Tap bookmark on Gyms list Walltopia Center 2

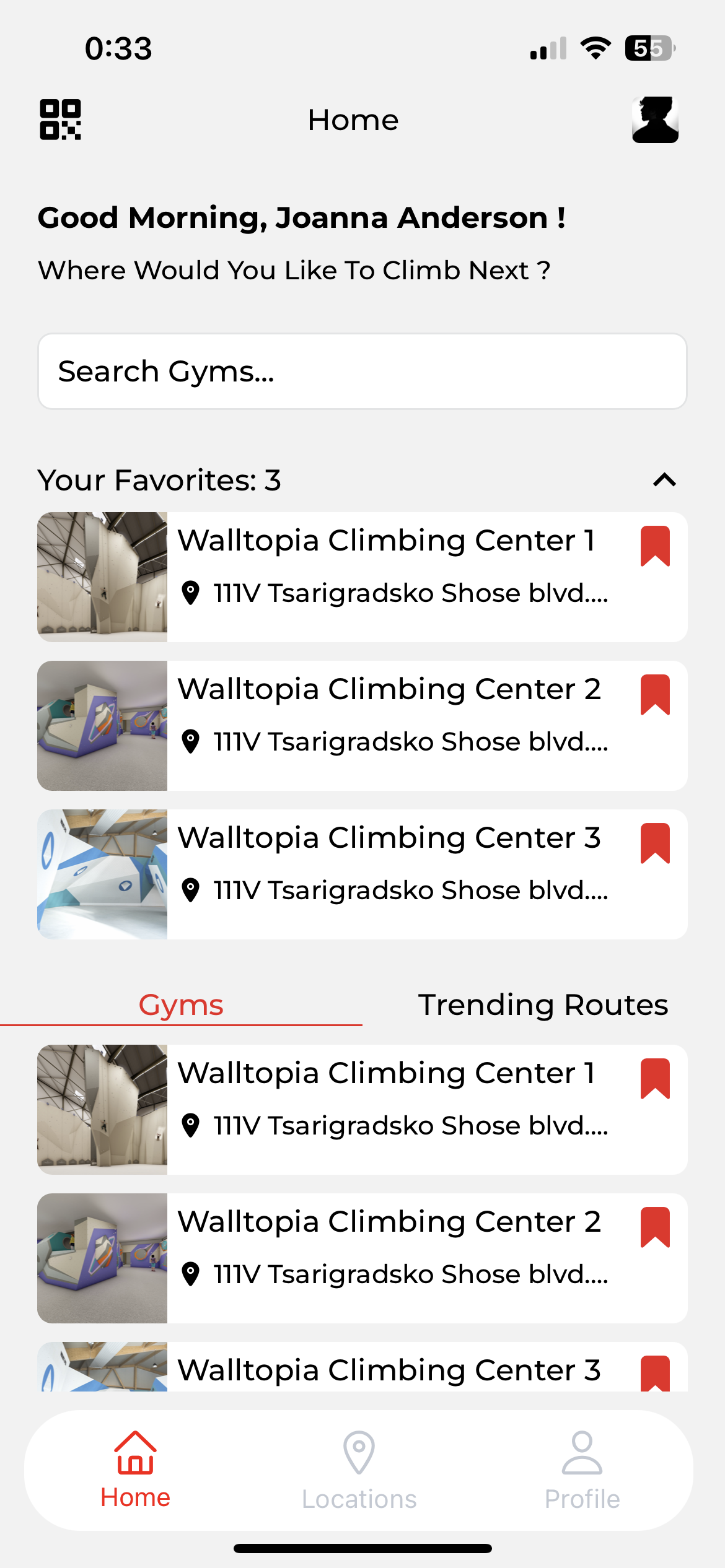coord(655,1227)
